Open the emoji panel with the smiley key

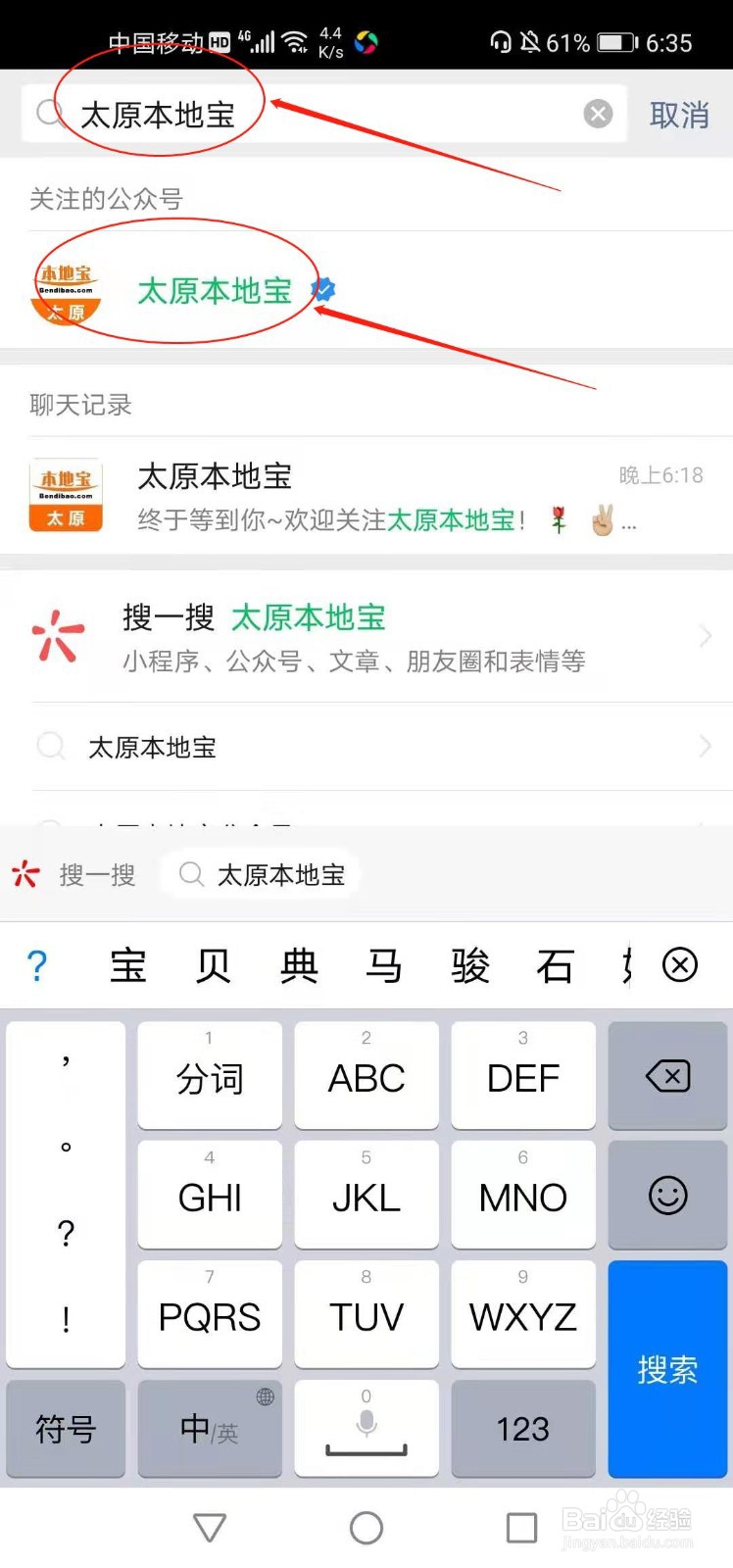pos(667,1195)
